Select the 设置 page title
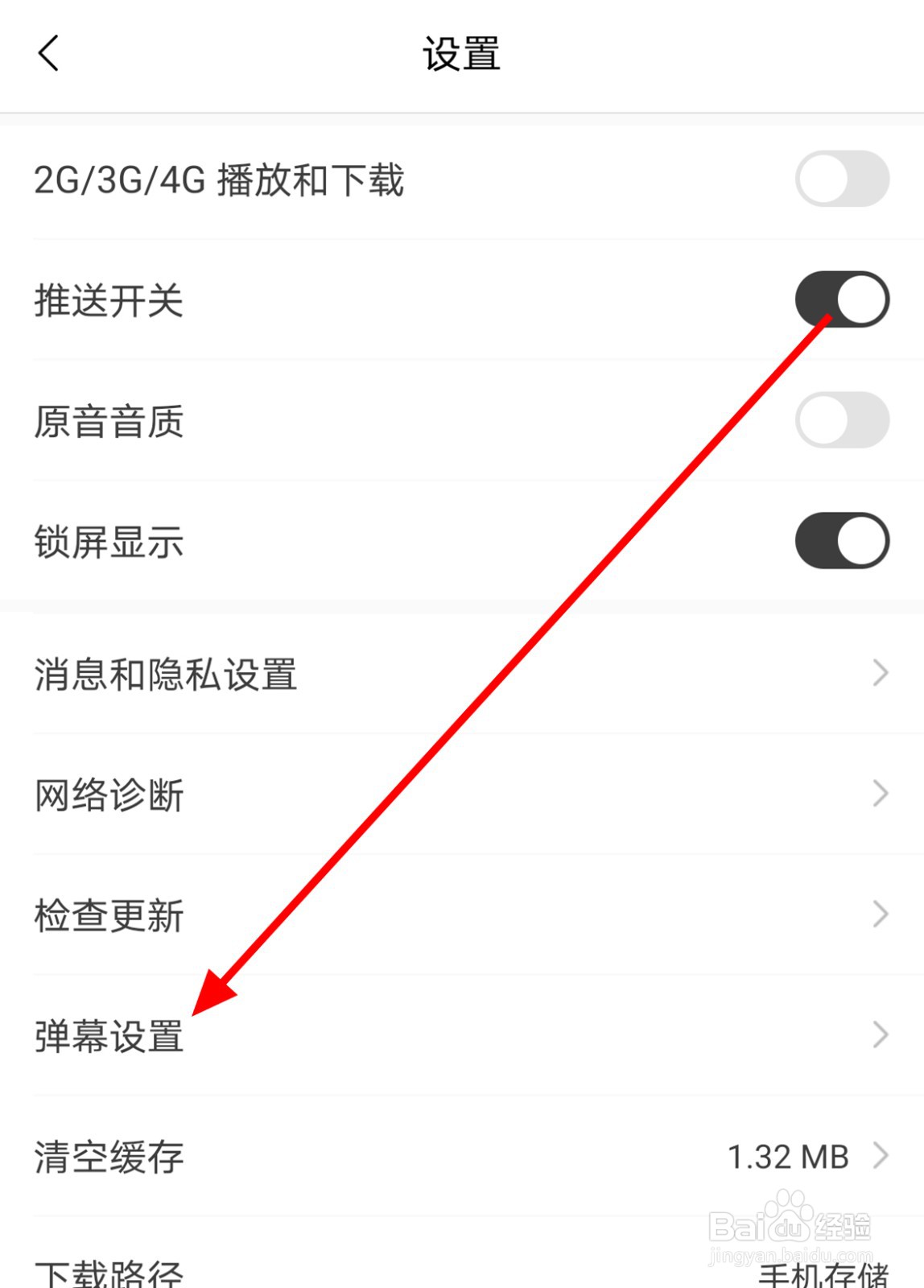Screen dimensions: 924x1288 point(461,55)
